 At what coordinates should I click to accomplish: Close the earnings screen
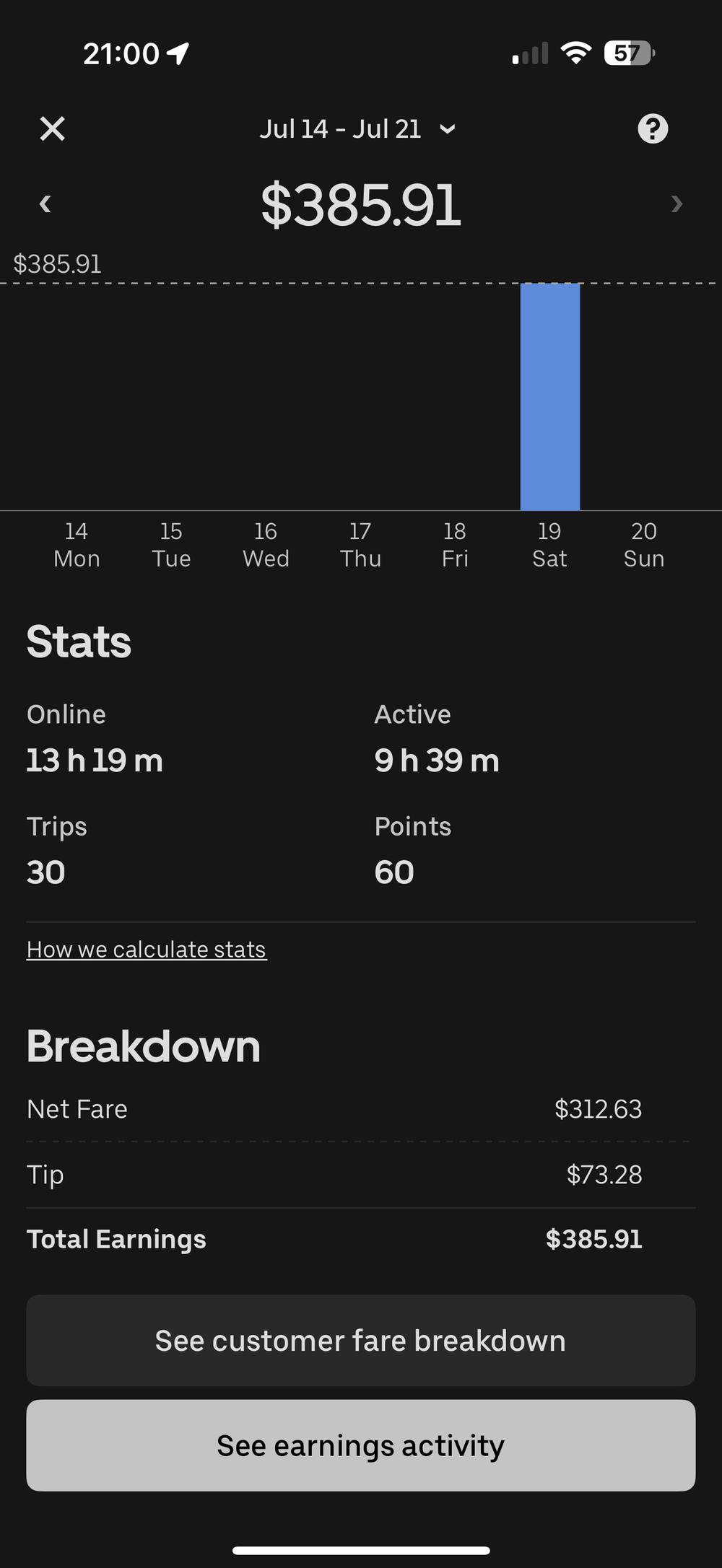52,129
